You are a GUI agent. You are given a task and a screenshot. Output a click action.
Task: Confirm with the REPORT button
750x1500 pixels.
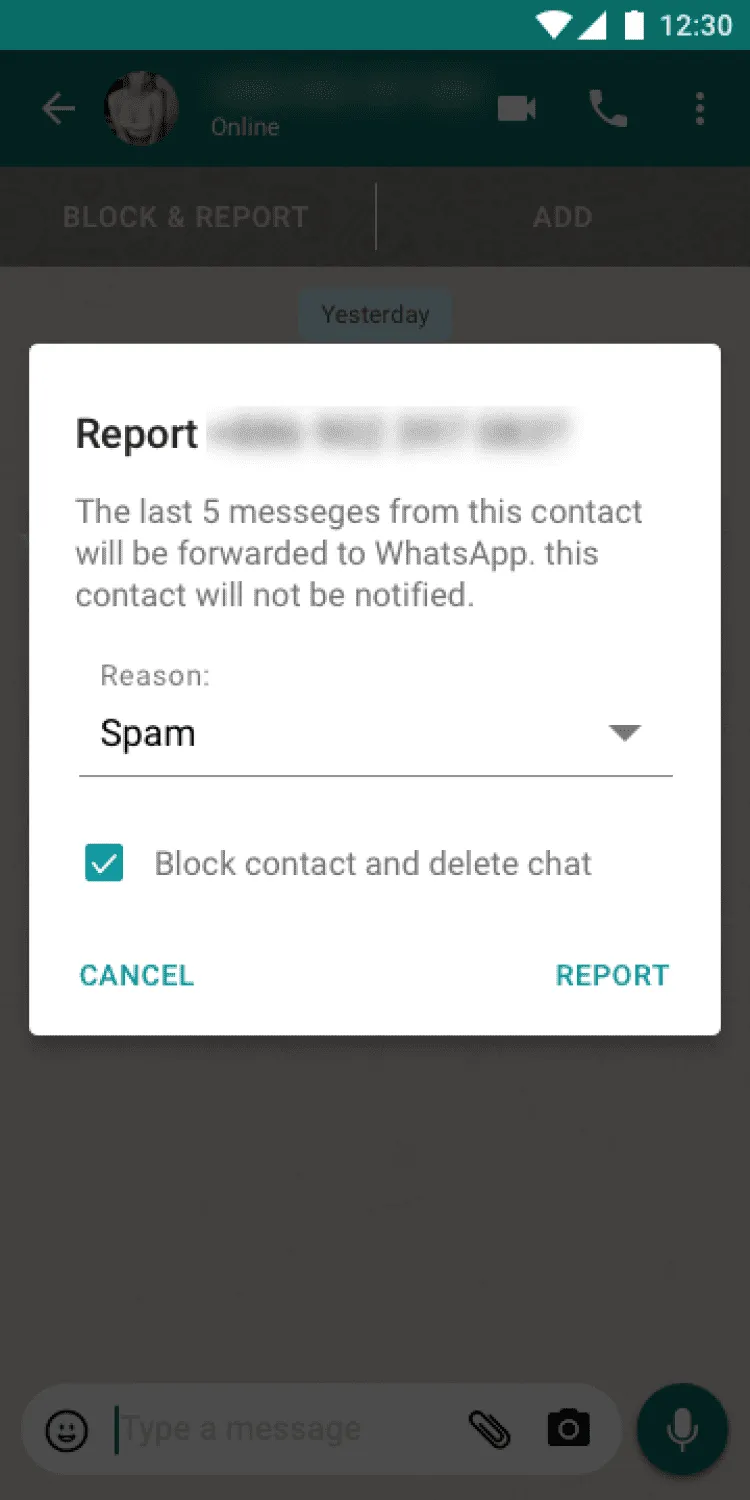pos(612,975)
